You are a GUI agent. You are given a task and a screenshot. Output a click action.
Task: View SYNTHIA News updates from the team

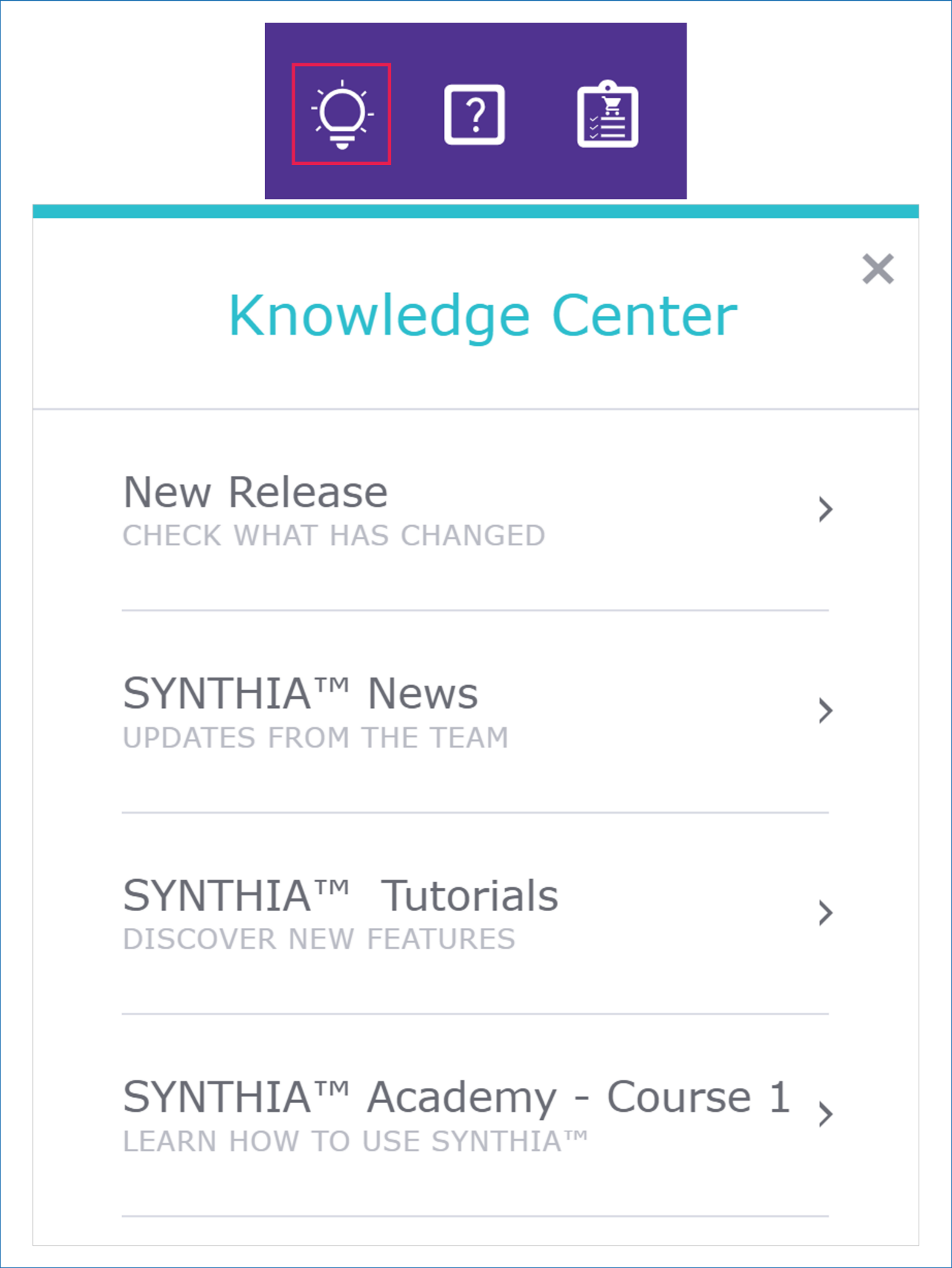point(476,712)
